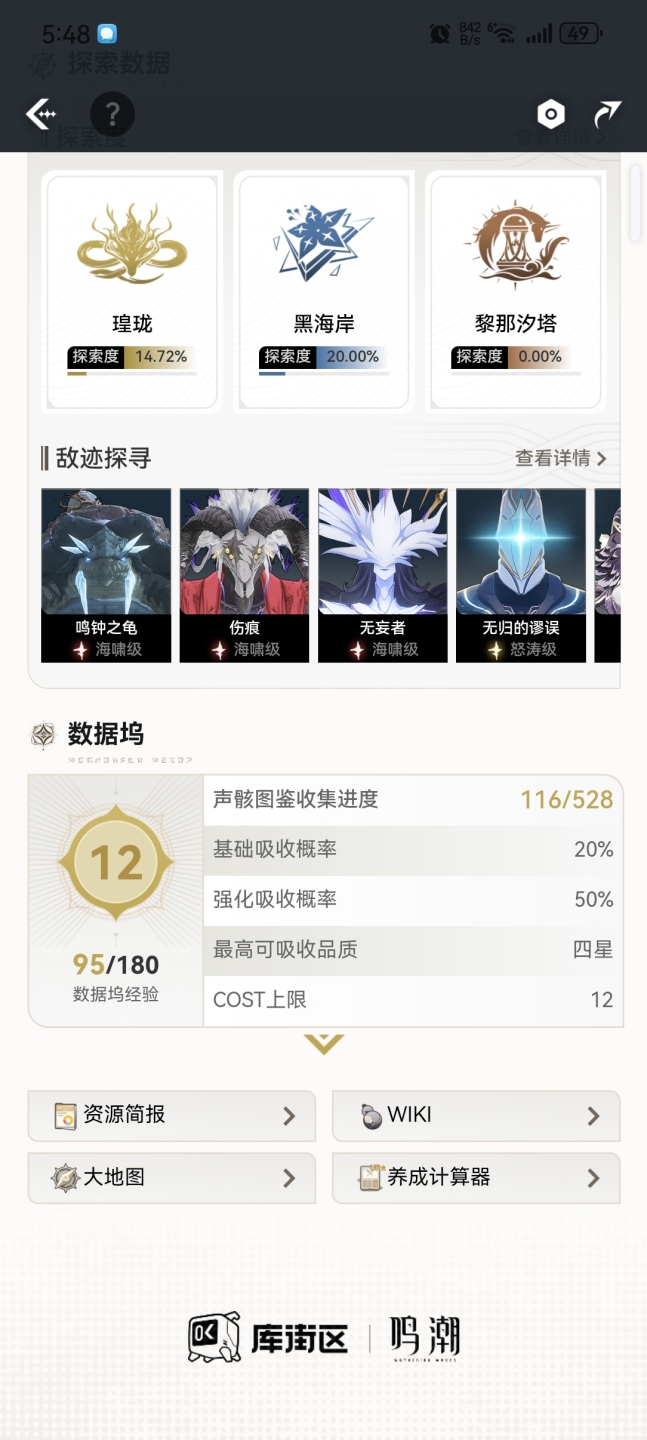
Task: Open the WIKI entry
Action: (x=476, y=1115)
